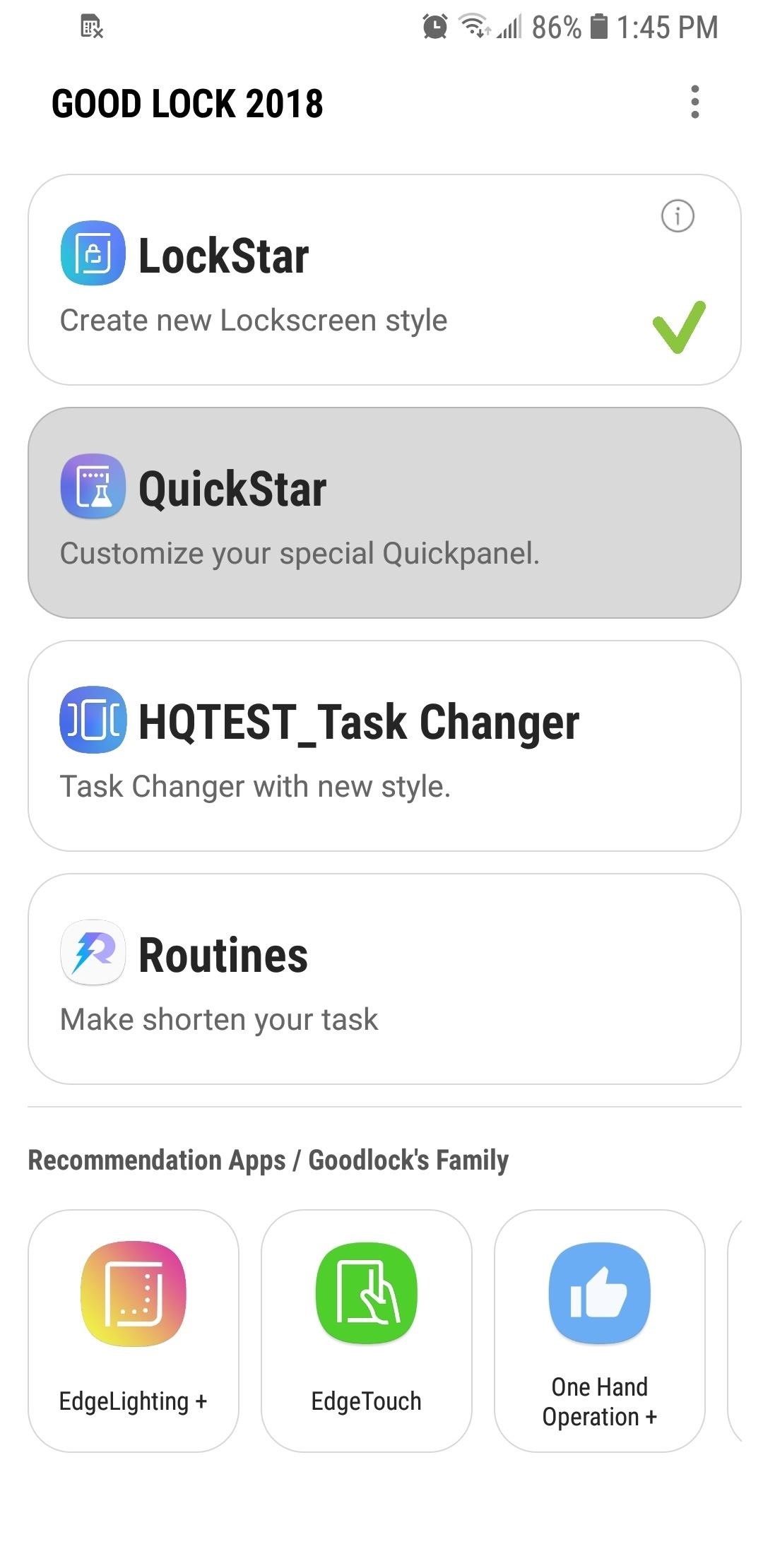This screenshot has width=763, height=1568.
Task: Tap the Wi-Fi indicator in the status bar
Action: tap(475, 27)
